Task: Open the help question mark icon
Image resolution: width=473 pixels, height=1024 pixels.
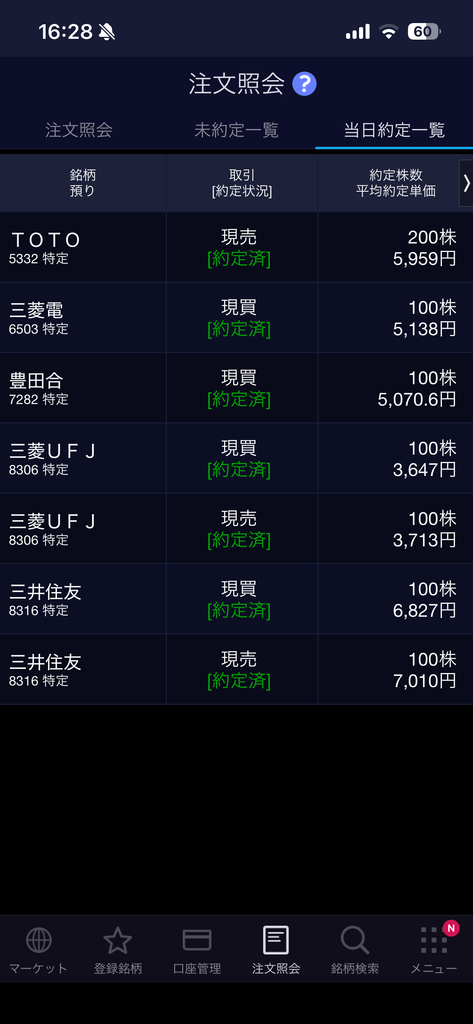Action: pos(304,84)
